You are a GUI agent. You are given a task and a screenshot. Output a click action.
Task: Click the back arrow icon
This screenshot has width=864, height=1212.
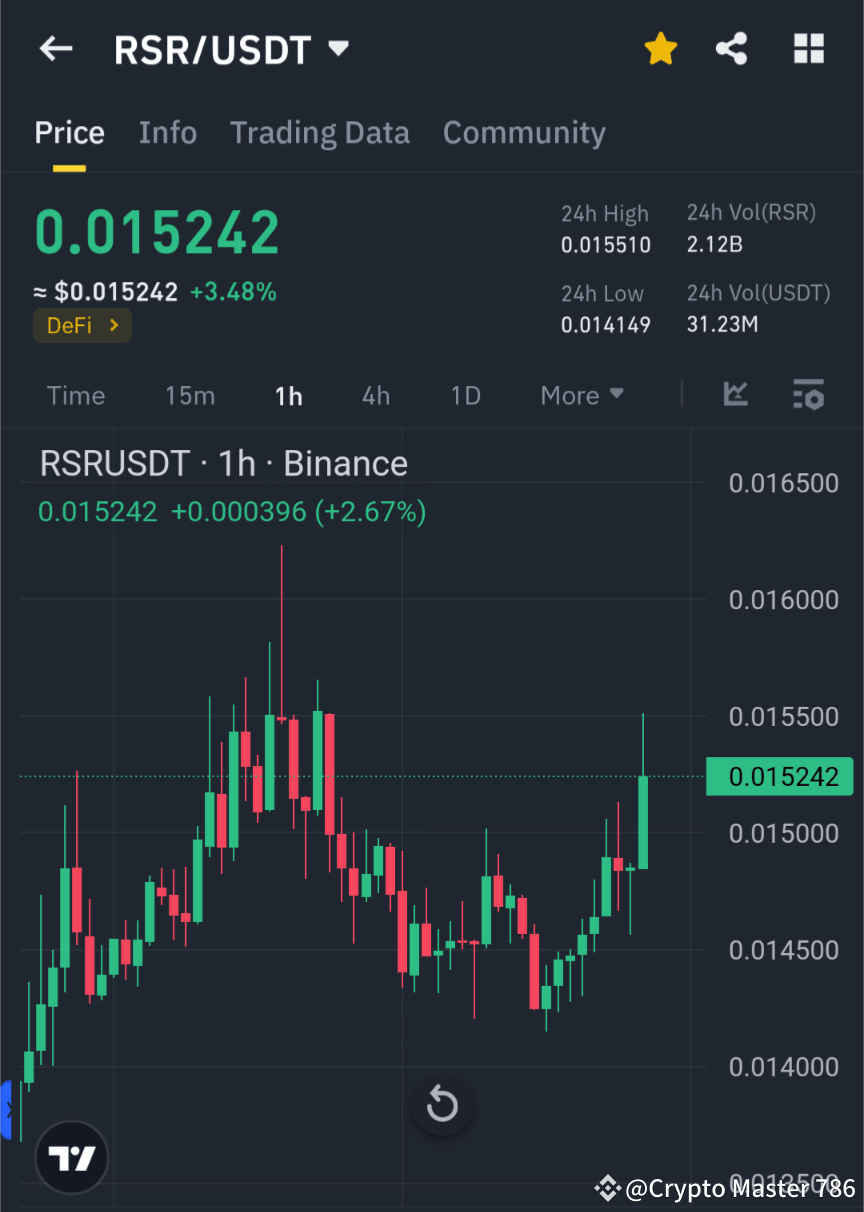pos(55,48)
